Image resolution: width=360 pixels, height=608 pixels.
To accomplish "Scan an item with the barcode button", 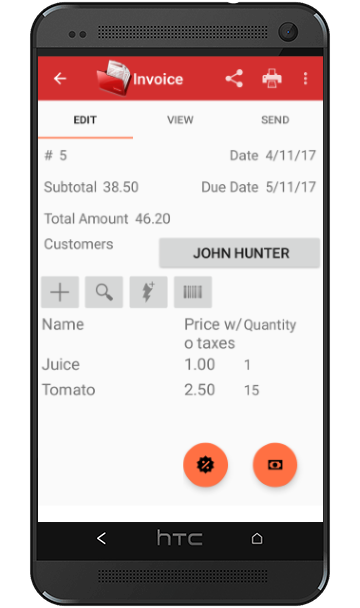I will coord(193,292).
